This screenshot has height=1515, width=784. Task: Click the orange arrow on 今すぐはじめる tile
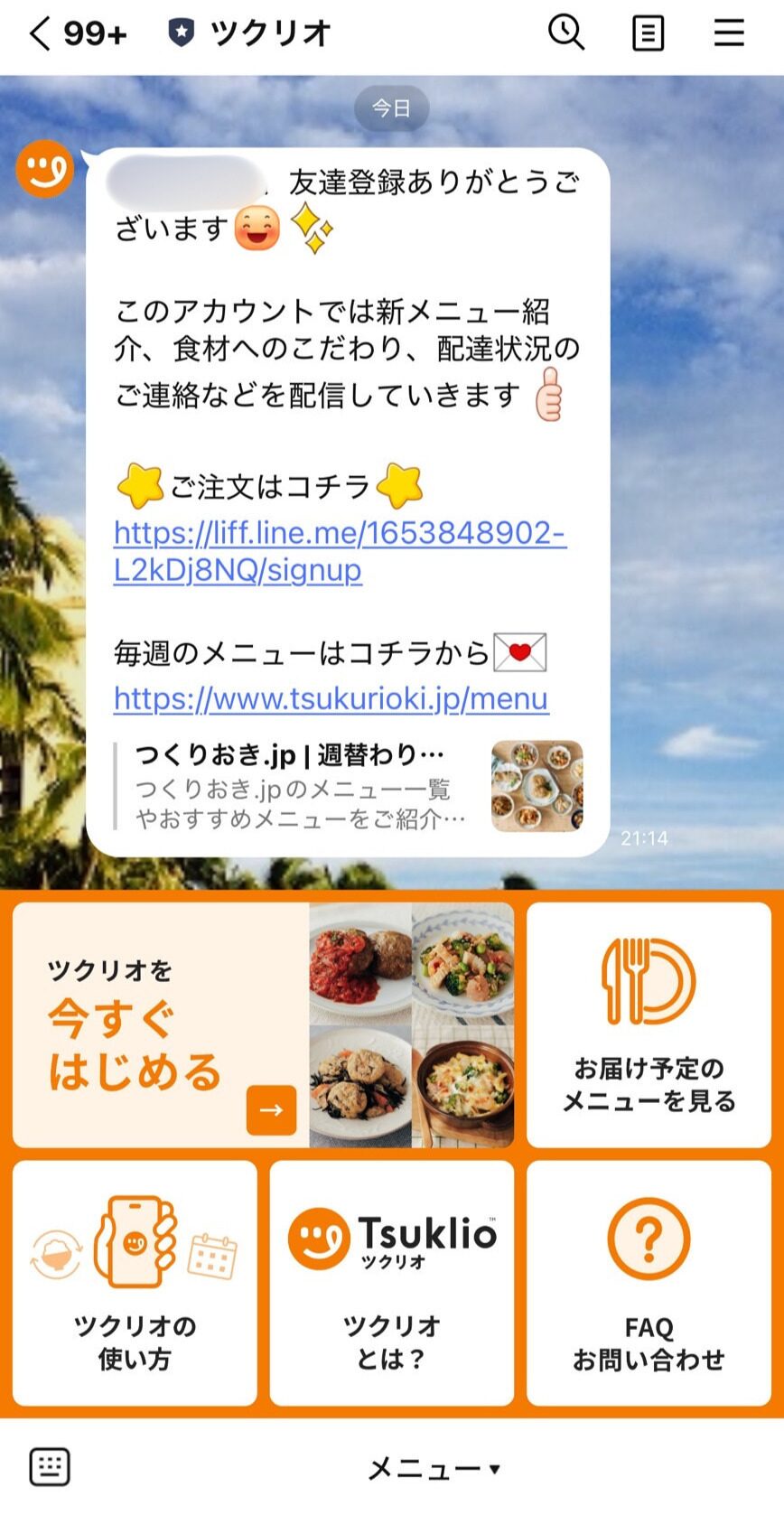coord(272,1109)
